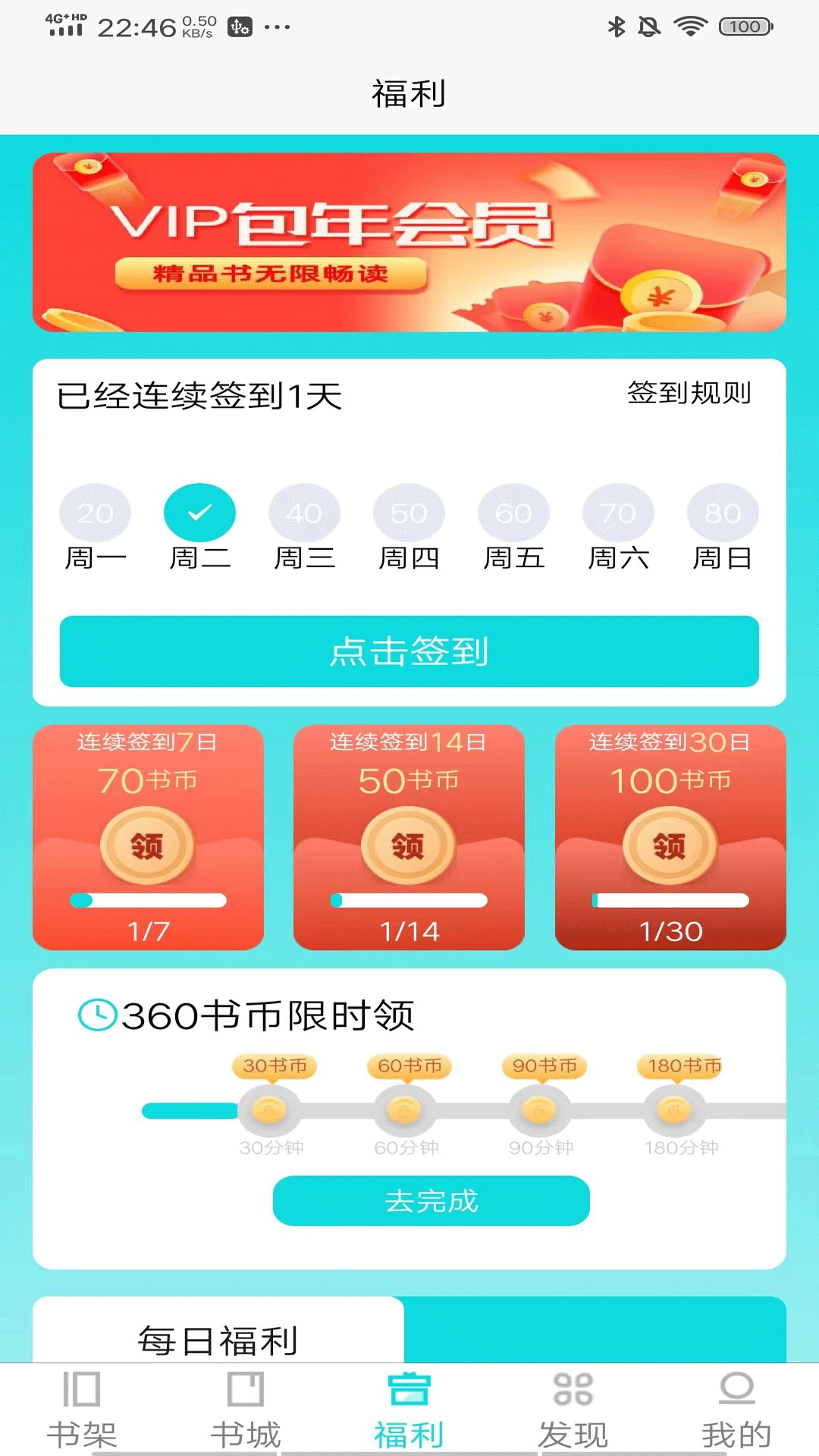Tap the 领 coin to claim the 70书币 reward
Screen dimensions: 819x1456
pyautogui.click(x=149, y=846)
